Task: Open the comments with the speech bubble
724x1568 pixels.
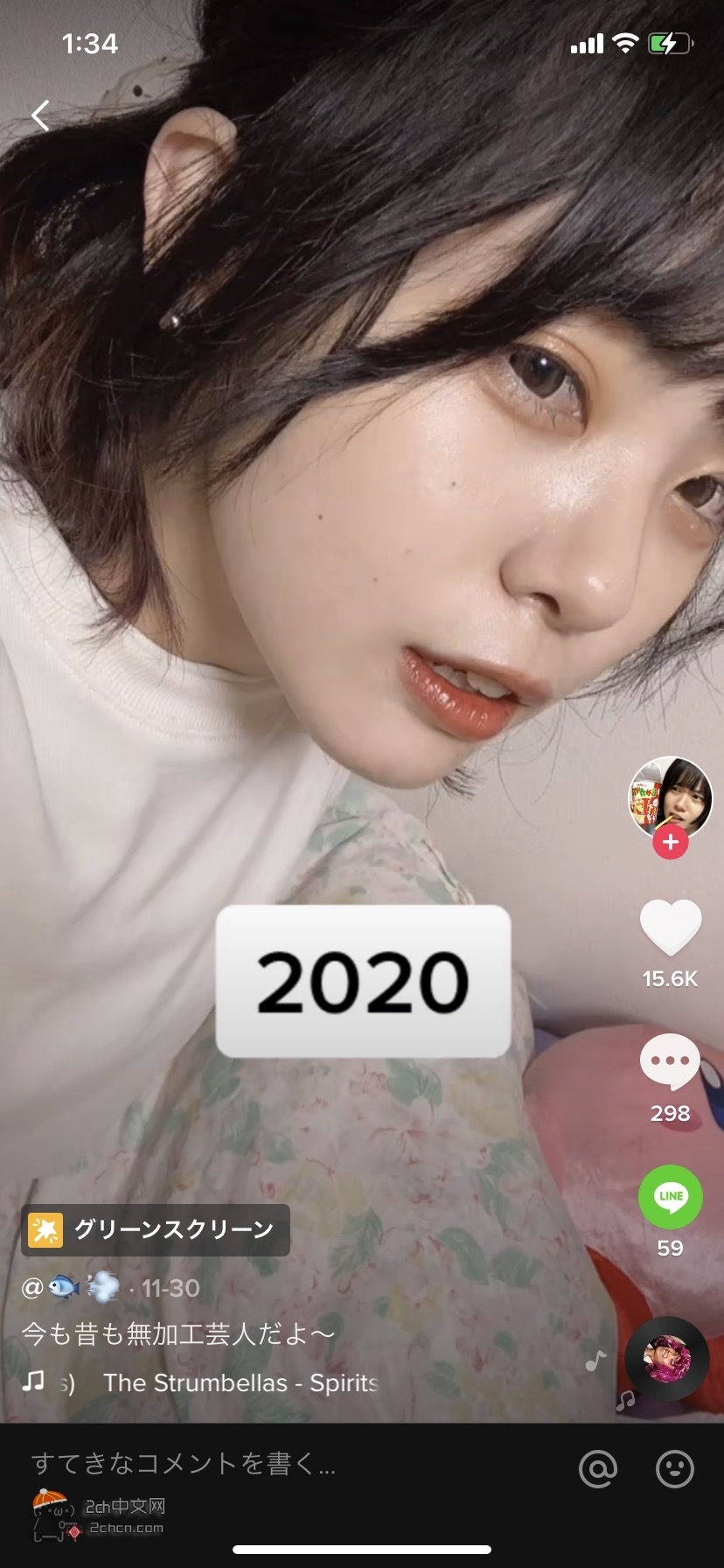Action: coord(671,1061)
